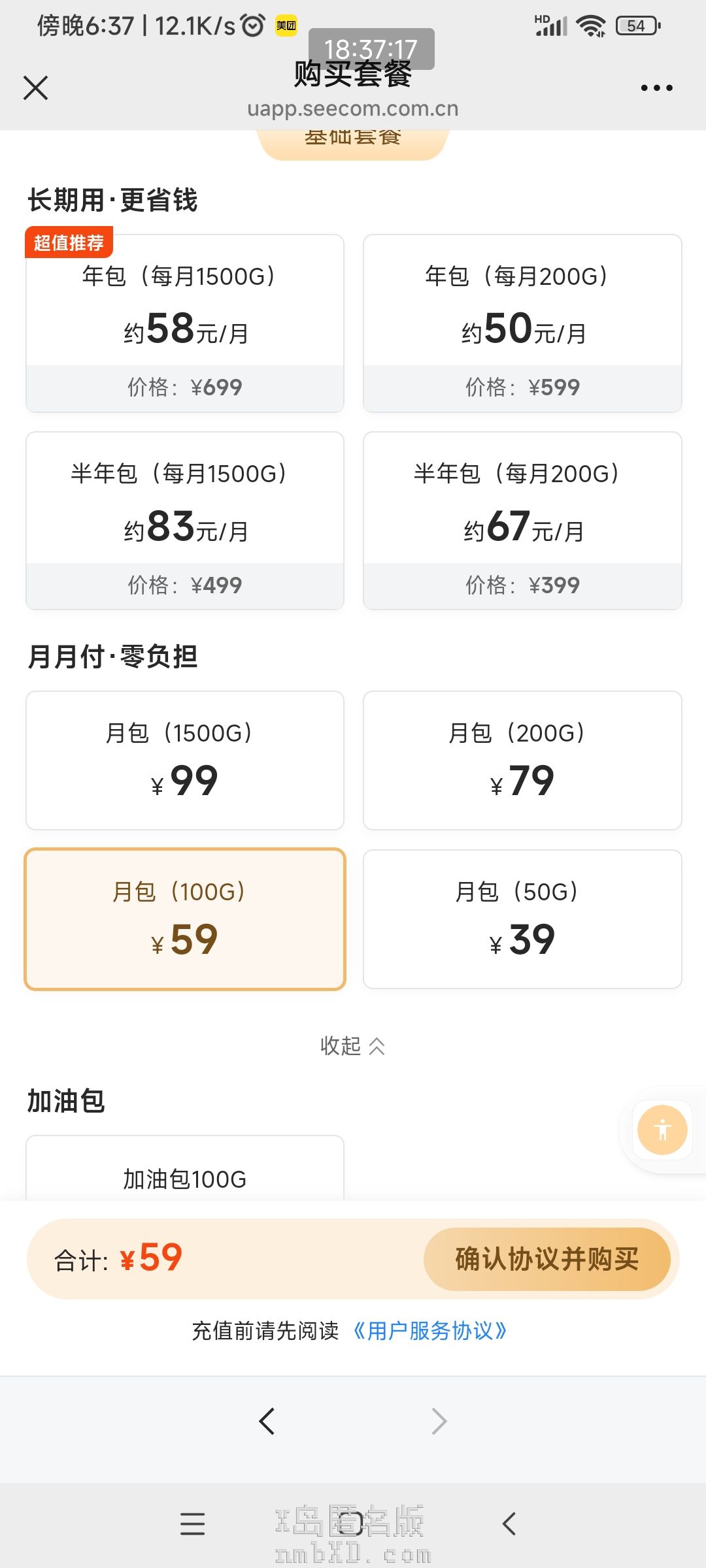Open the orange accessibility floating button

tap(662, 1130)
